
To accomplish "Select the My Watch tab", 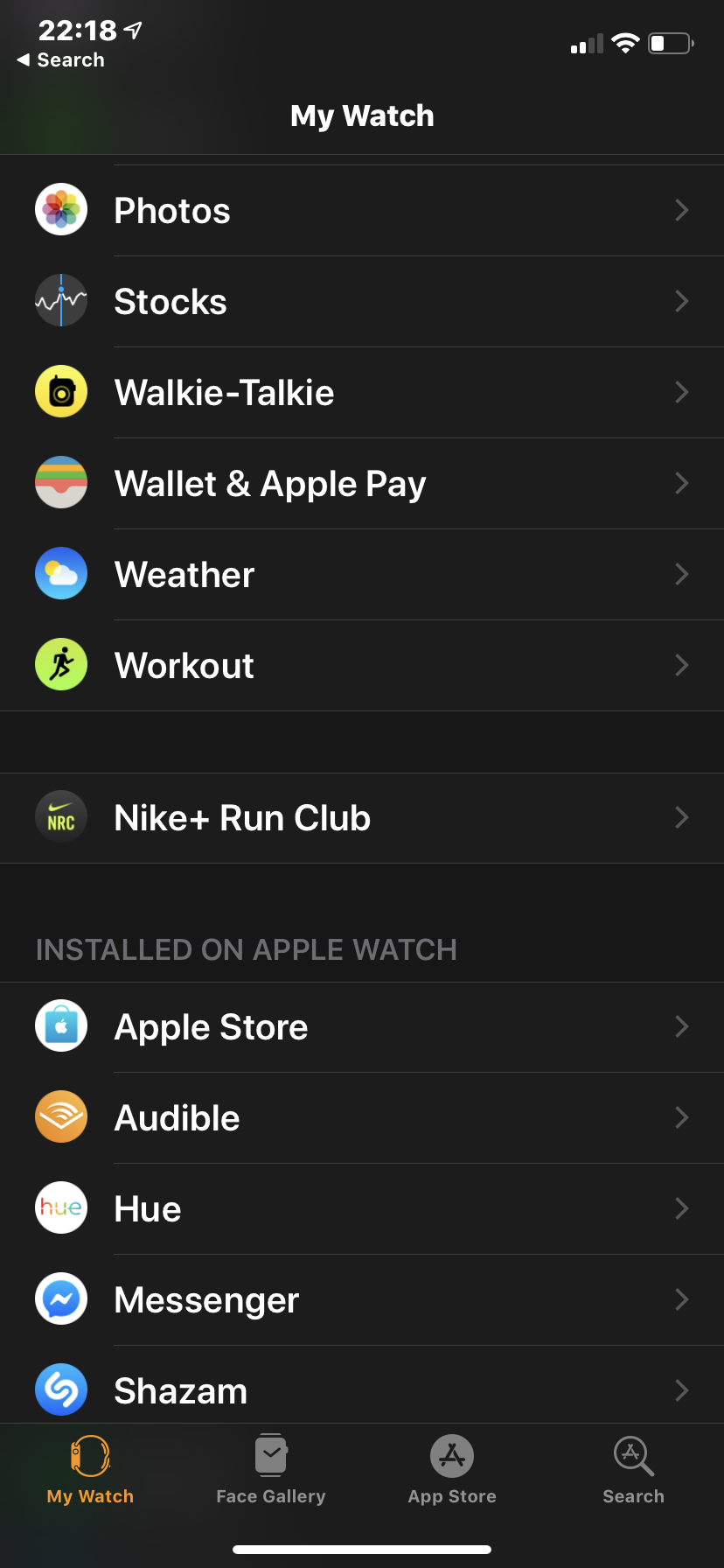I will click(x=90, y=1470).
